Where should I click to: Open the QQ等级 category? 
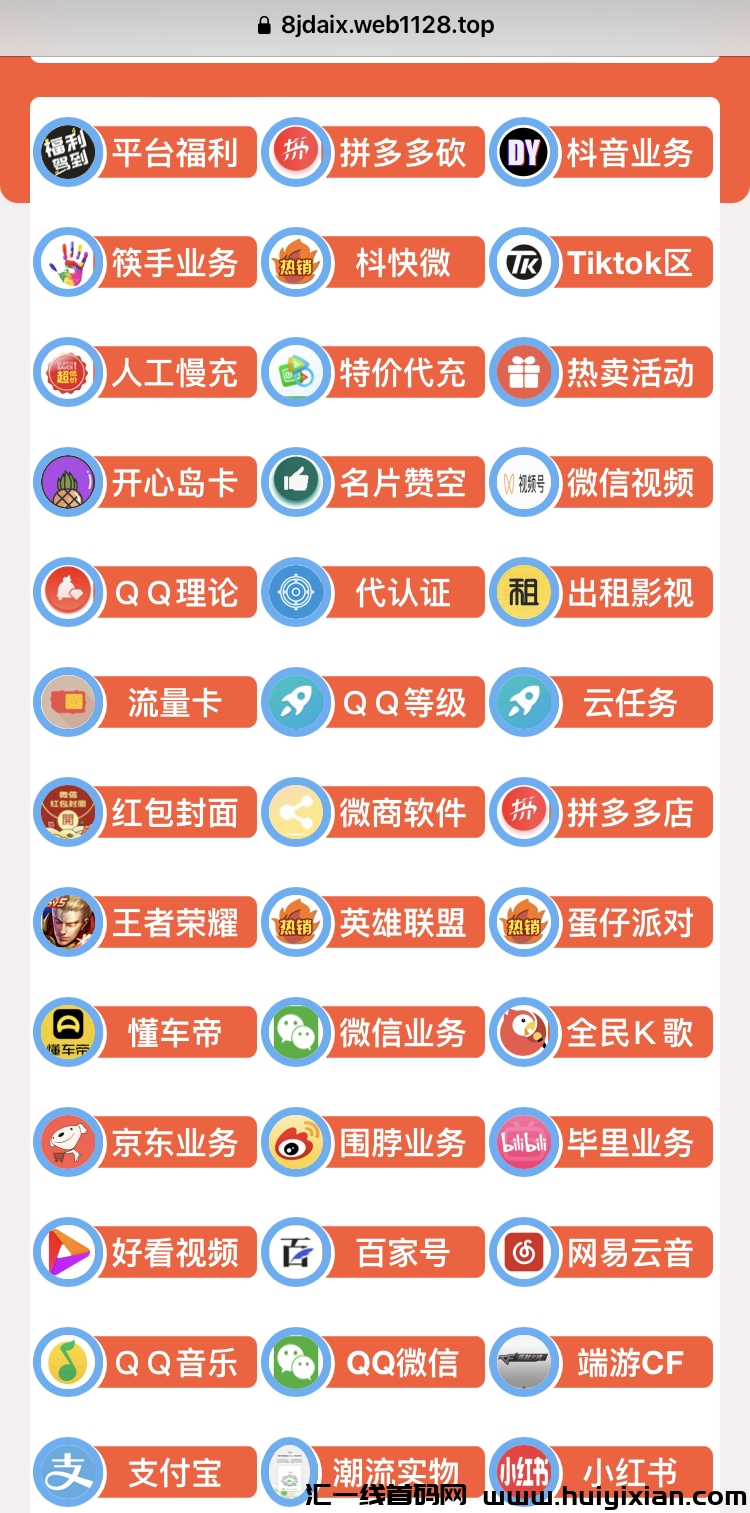[x=373, y=702]
